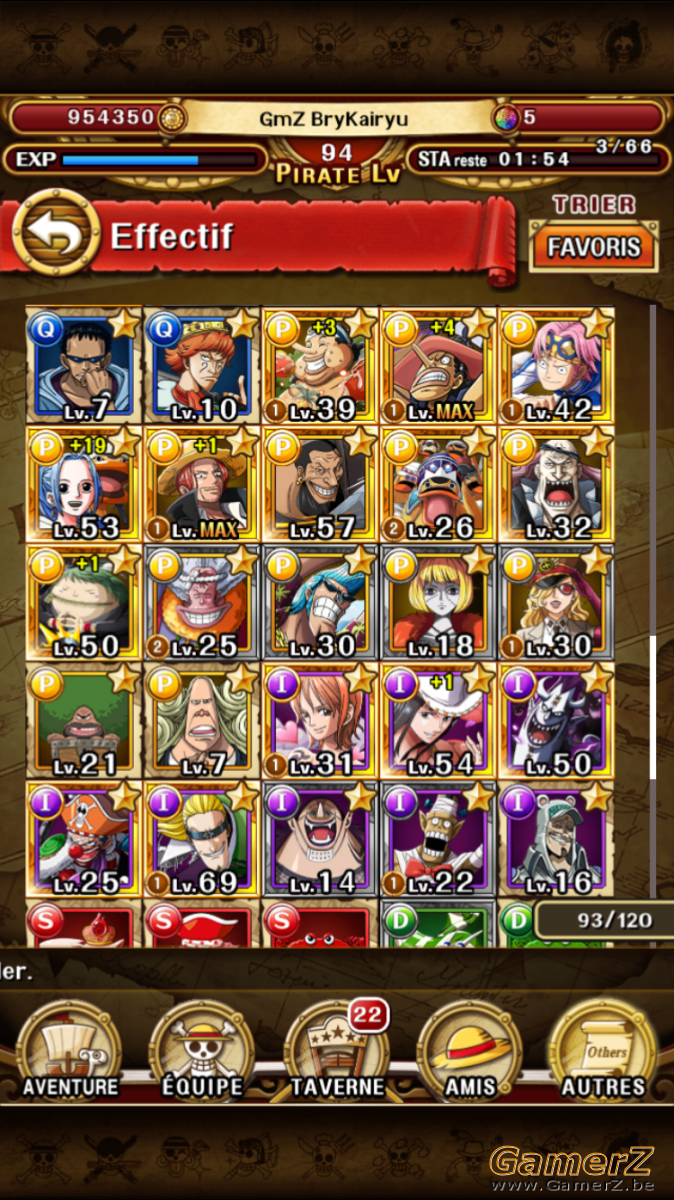This screenshot has width=674, height=1200.
Task: Open the Lv.54 character with +1
Action: 437,721
